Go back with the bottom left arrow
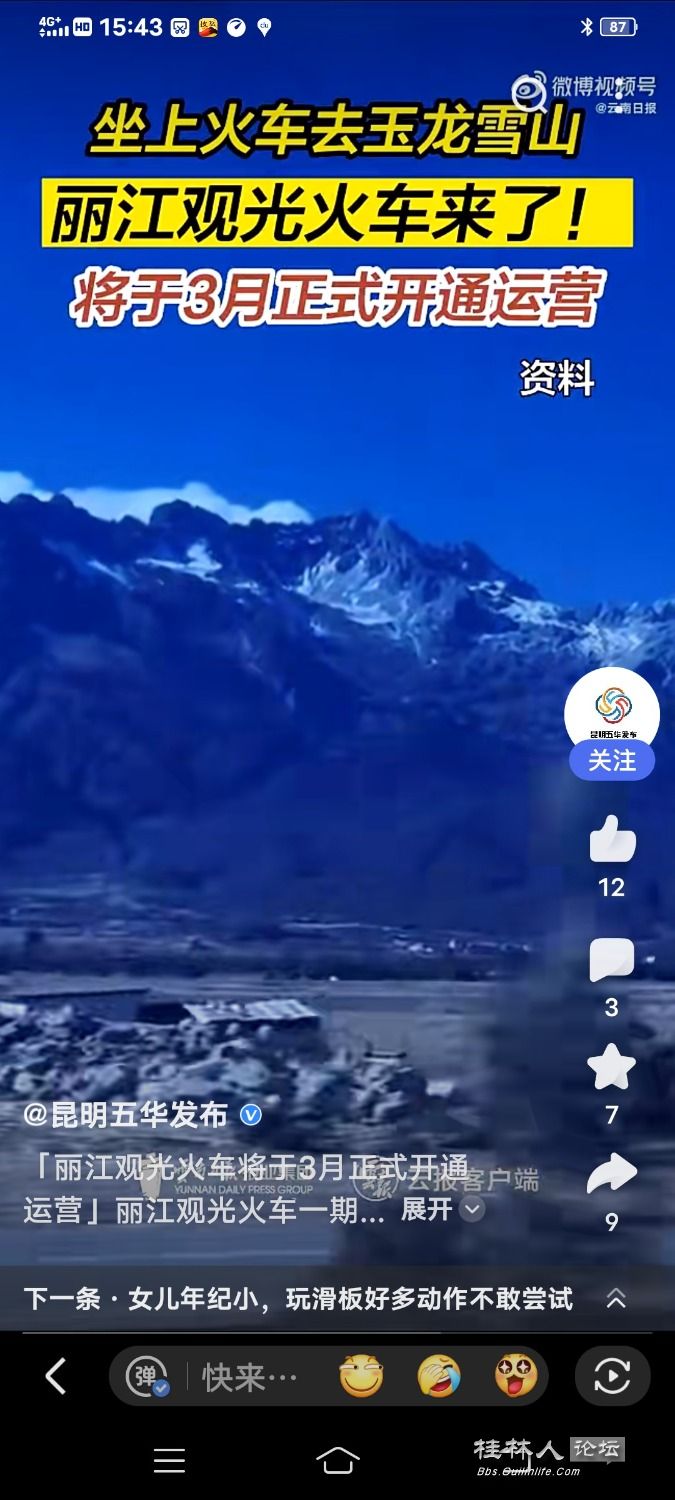 click(x=56, y=1377)
